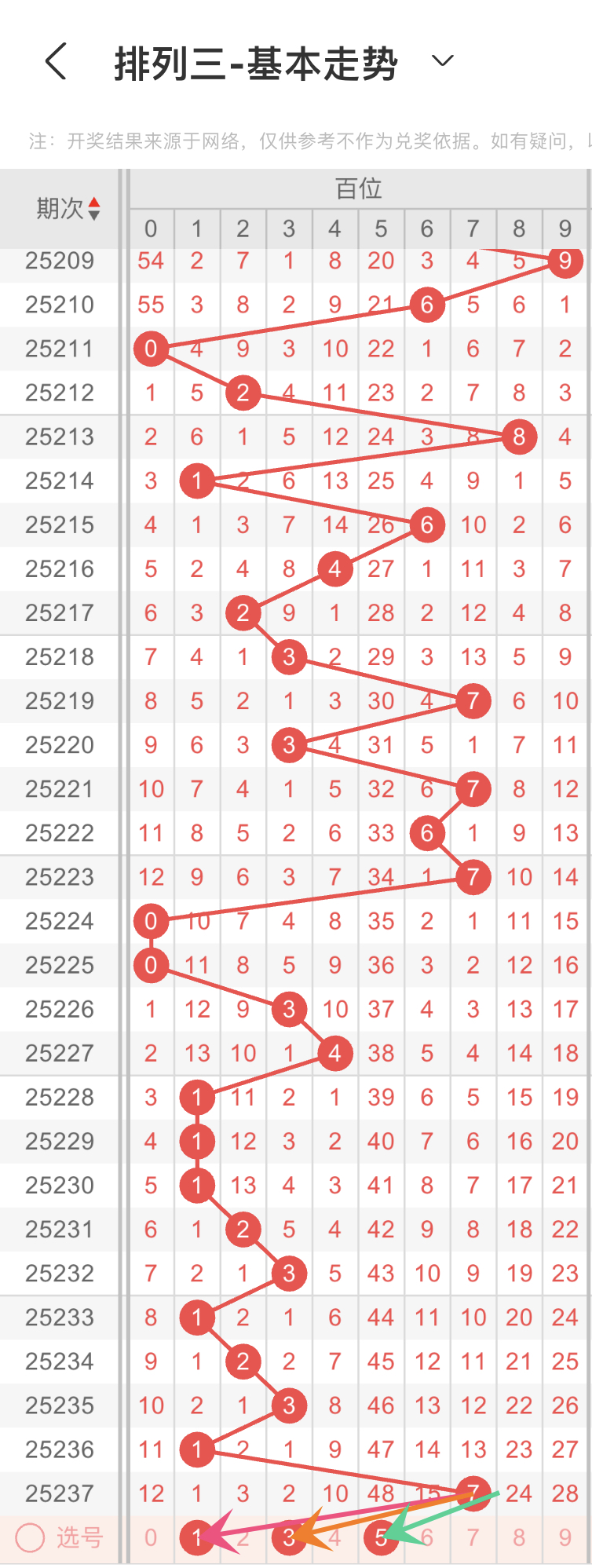Expand the 排列三-基本走势 chart type dropdown
Screen dimensions: 592x1568
443,61
